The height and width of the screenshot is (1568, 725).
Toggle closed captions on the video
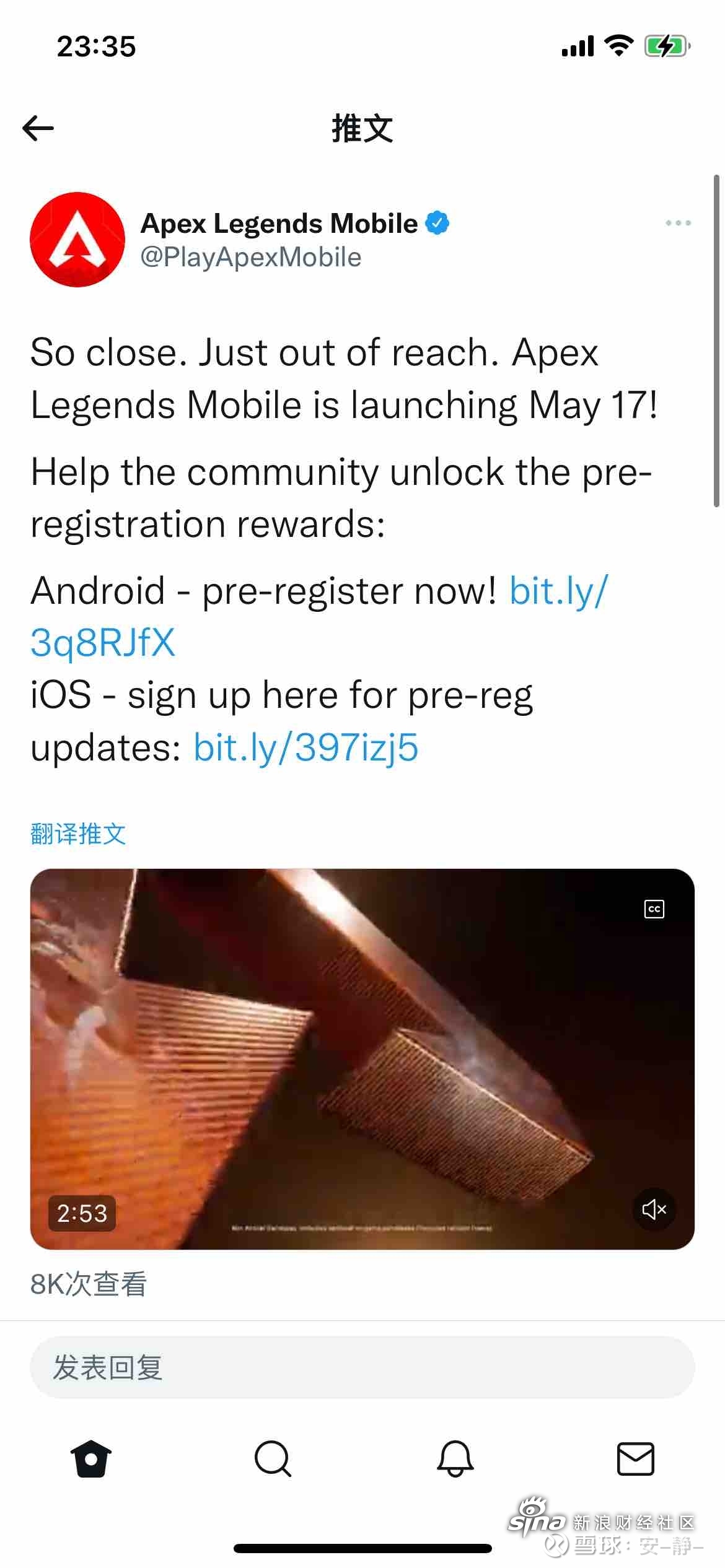pos(654,908)
